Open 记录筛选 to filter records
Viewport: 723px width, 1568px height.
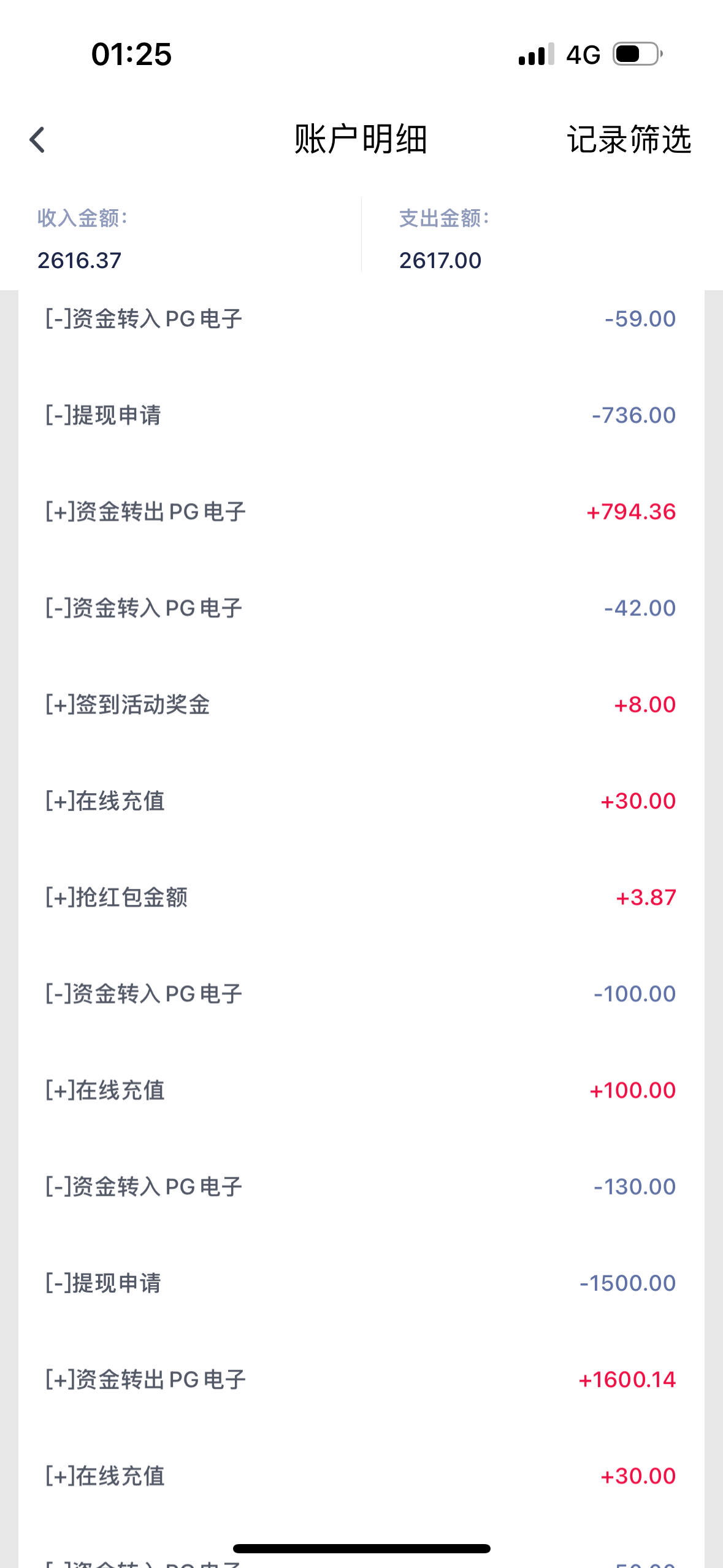[x=630, y=141]
